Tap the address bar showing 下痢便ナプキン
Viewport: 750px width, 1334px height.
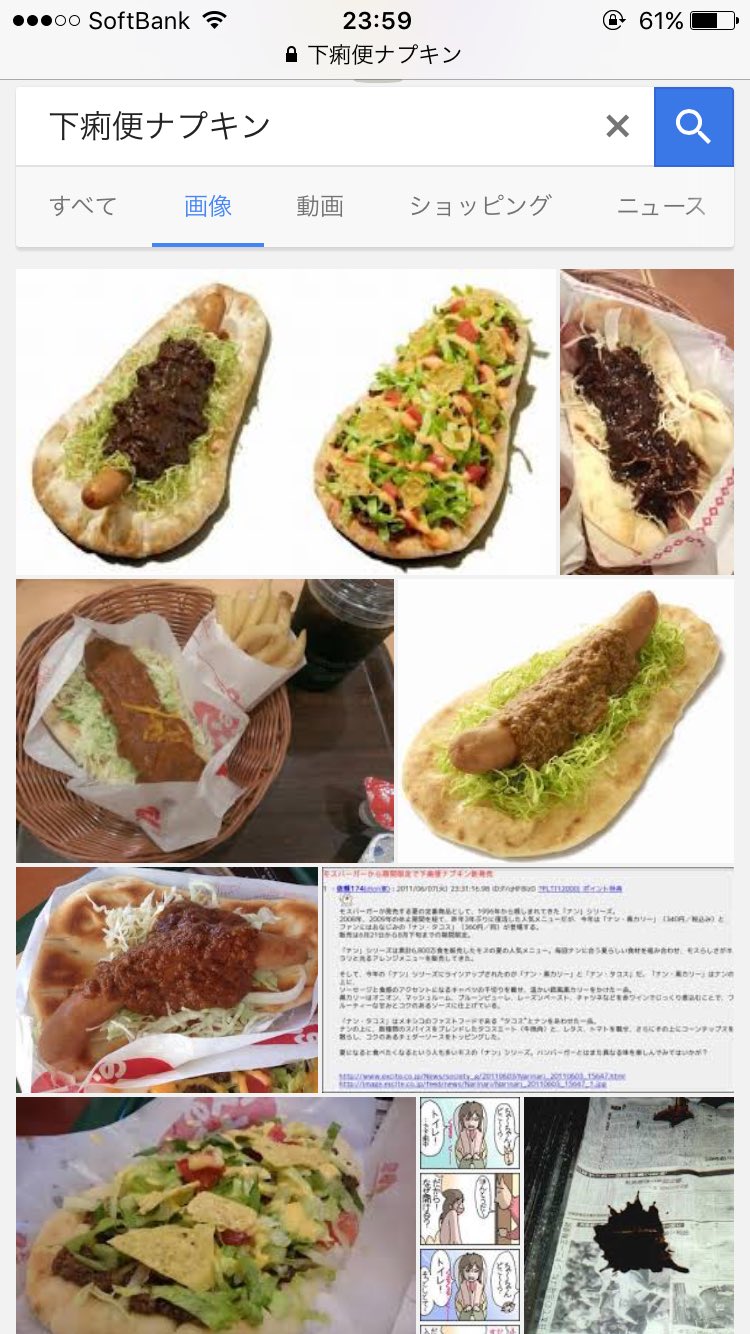coord(374,55)
